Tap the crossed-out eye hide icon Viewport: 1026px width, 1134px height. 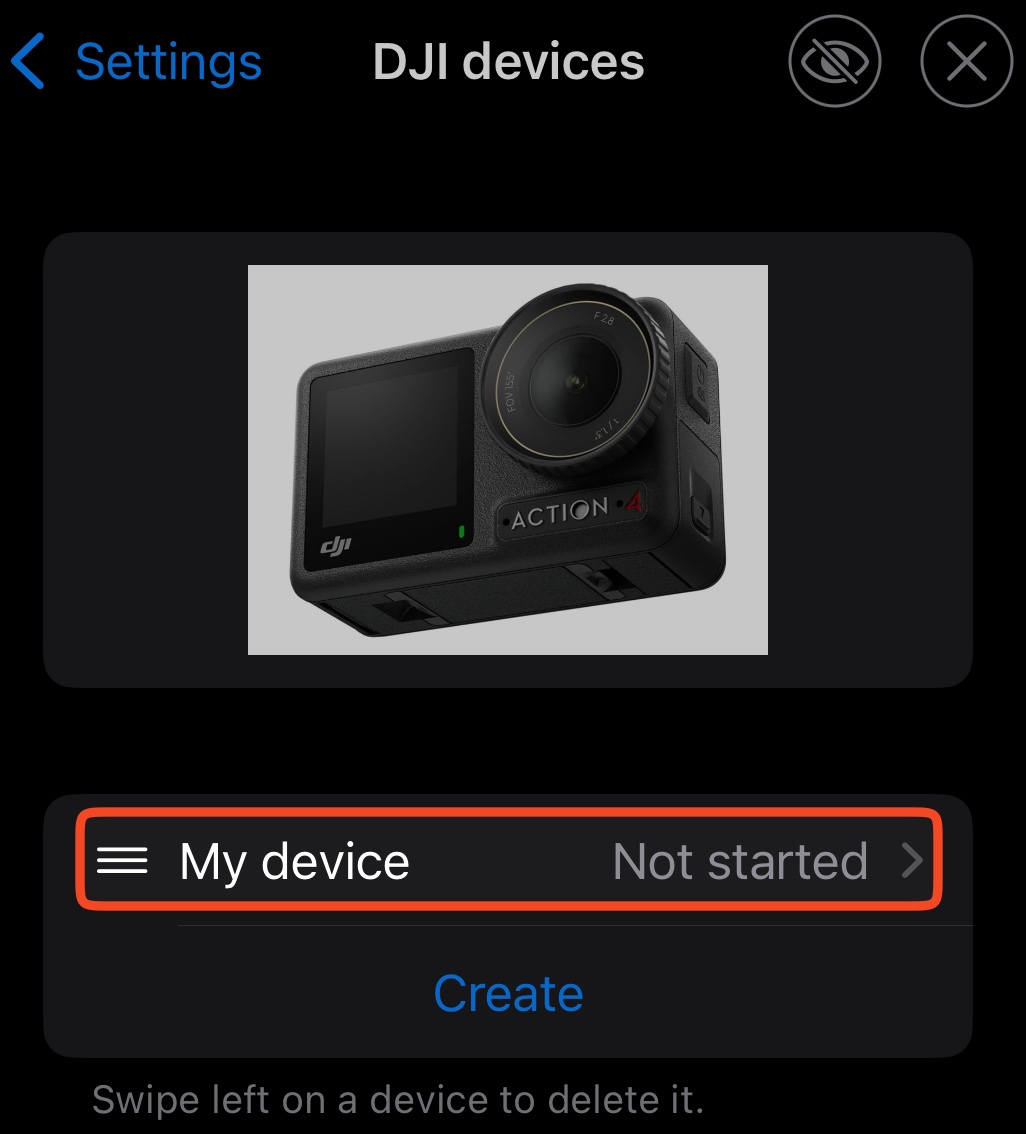click(x=834, y=61)
